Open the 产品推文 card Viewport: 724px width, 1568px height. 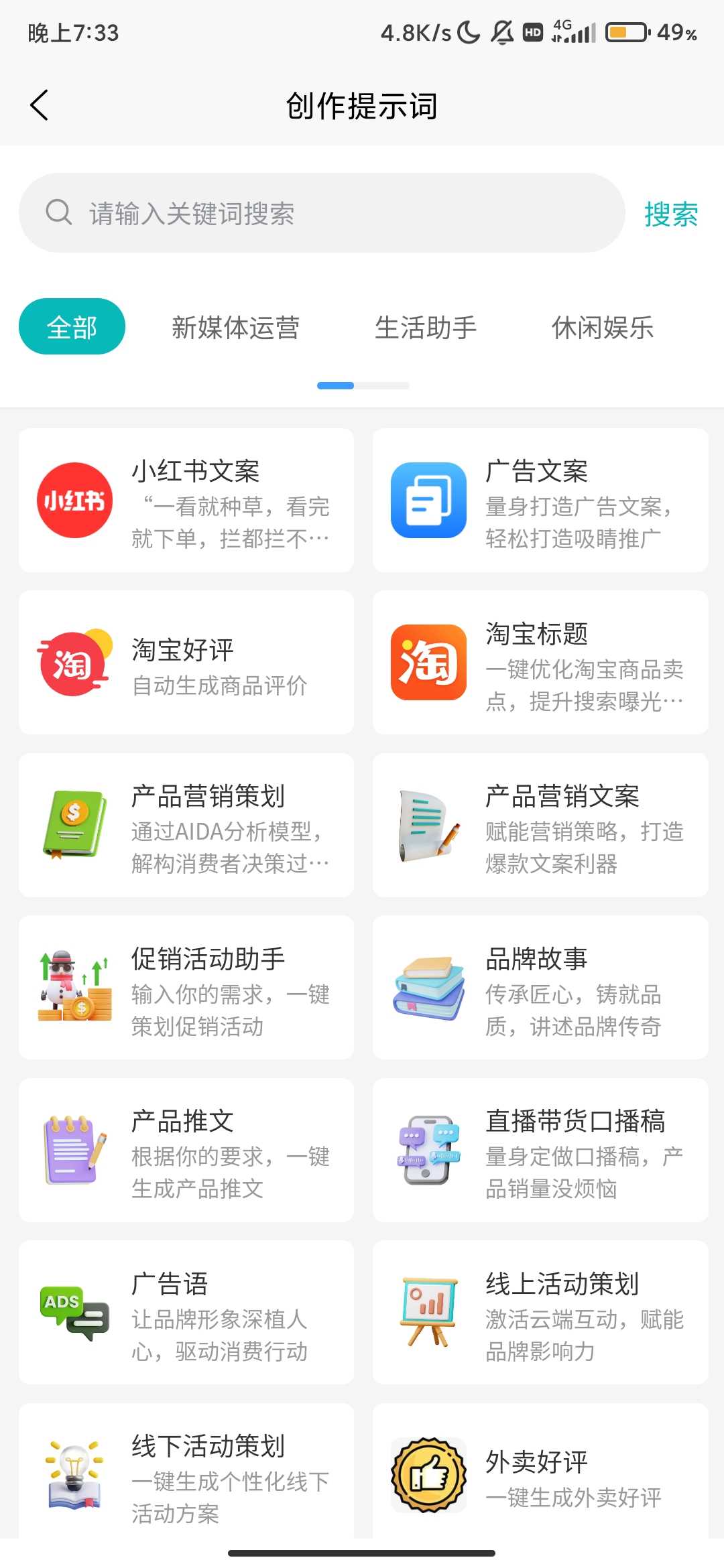tap(186, 1151)
